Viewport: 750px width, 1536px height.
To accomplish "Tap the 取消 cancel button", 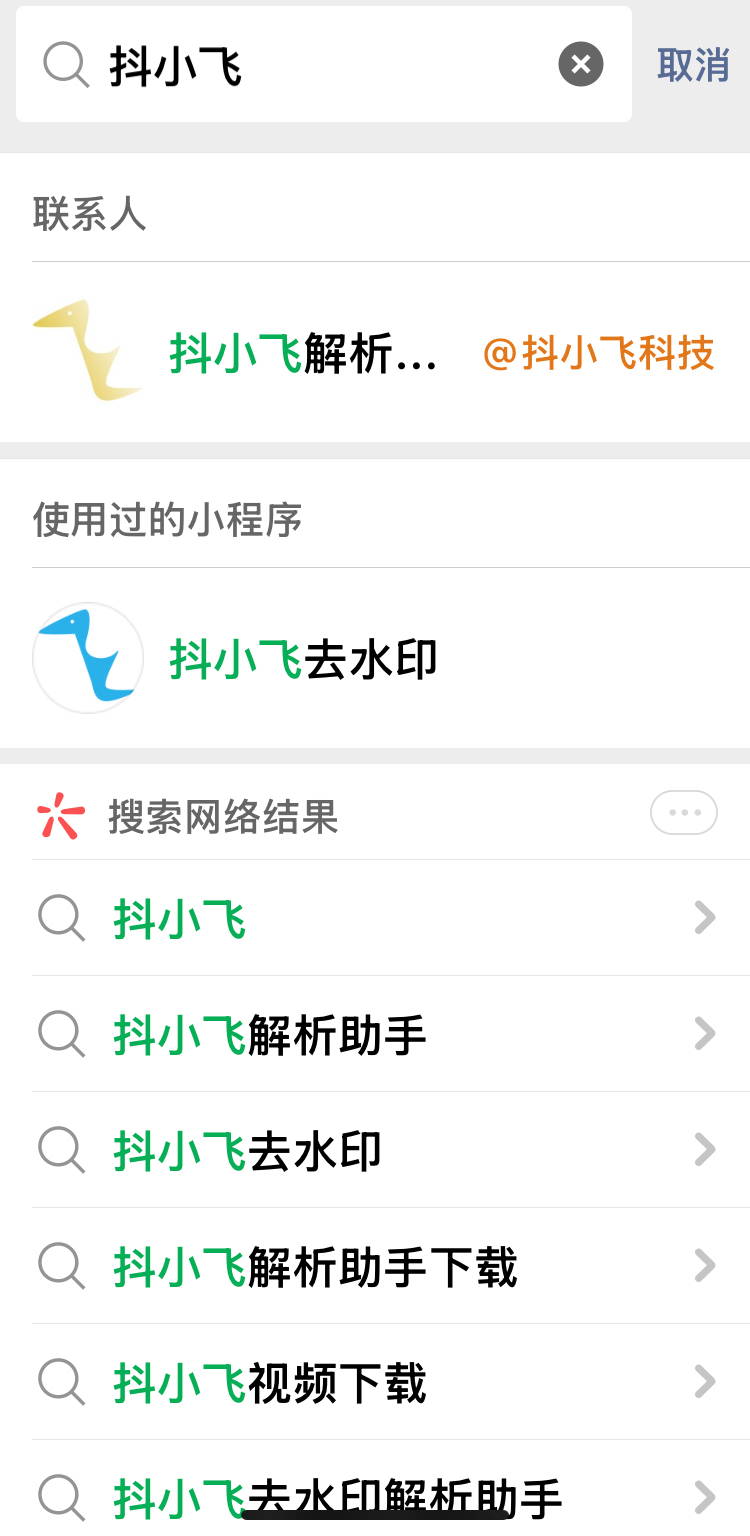I will [x=693, y=64].
